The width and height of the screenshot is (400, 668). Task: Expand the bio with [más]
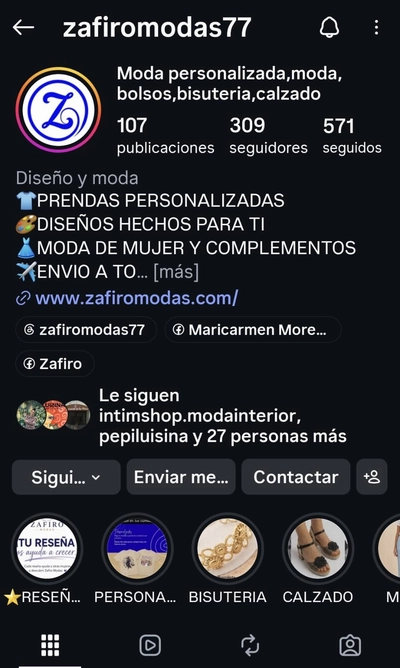point(176,272)
